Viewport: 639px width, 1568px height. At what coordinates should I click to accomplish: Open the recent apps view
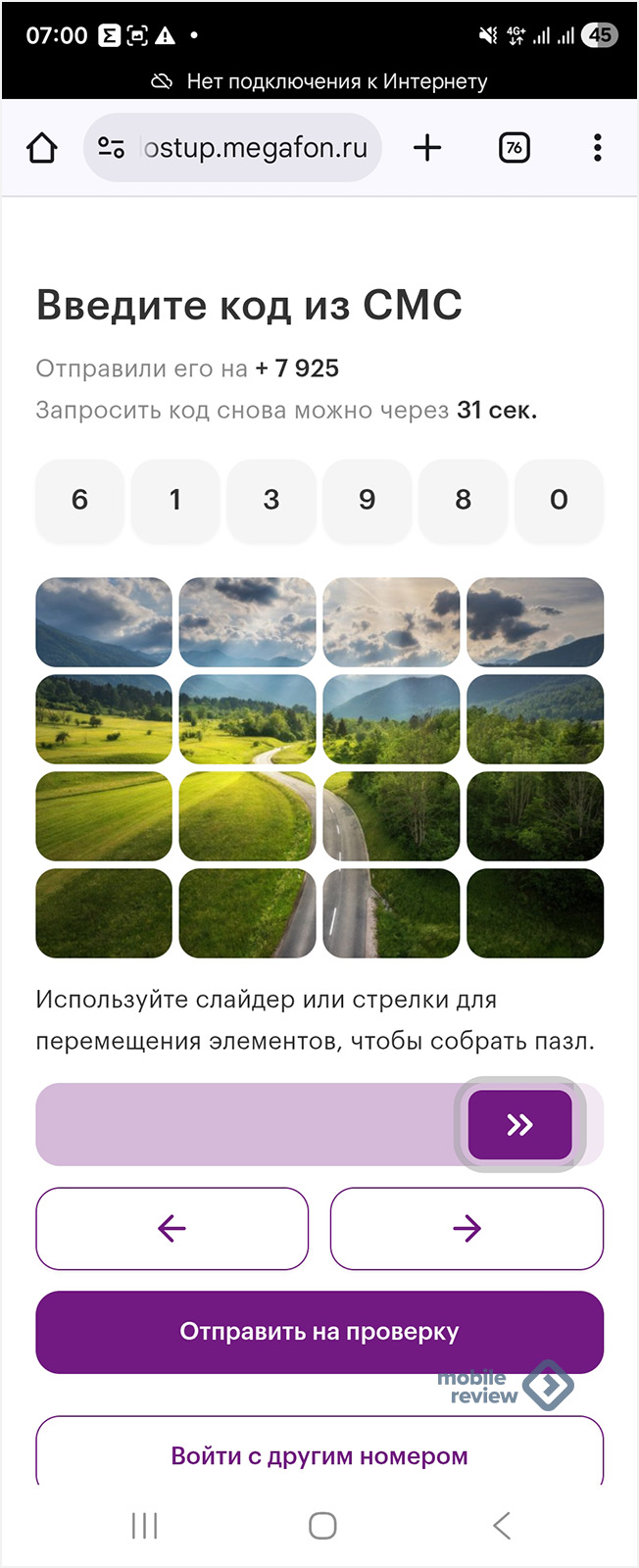(144, 1525)
